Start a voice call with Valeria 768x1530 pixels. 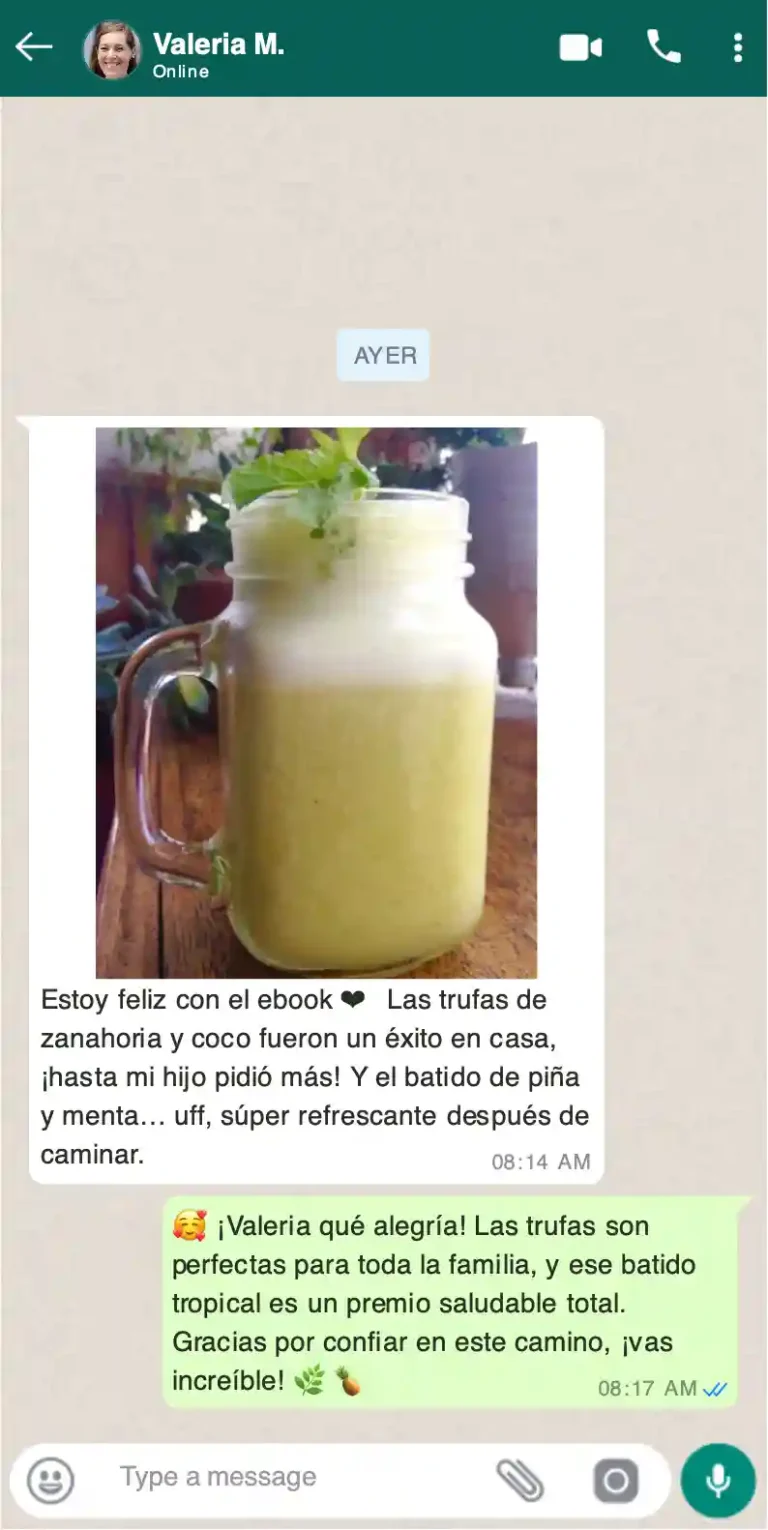[663, 46]
